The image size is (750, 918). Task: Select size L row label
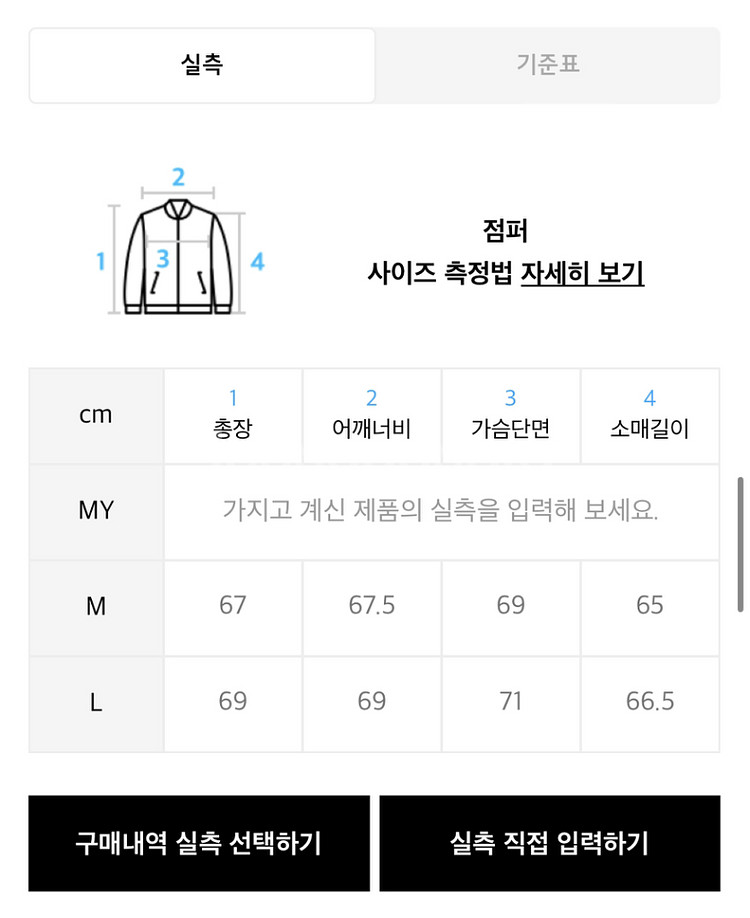(x=95, y=701)
